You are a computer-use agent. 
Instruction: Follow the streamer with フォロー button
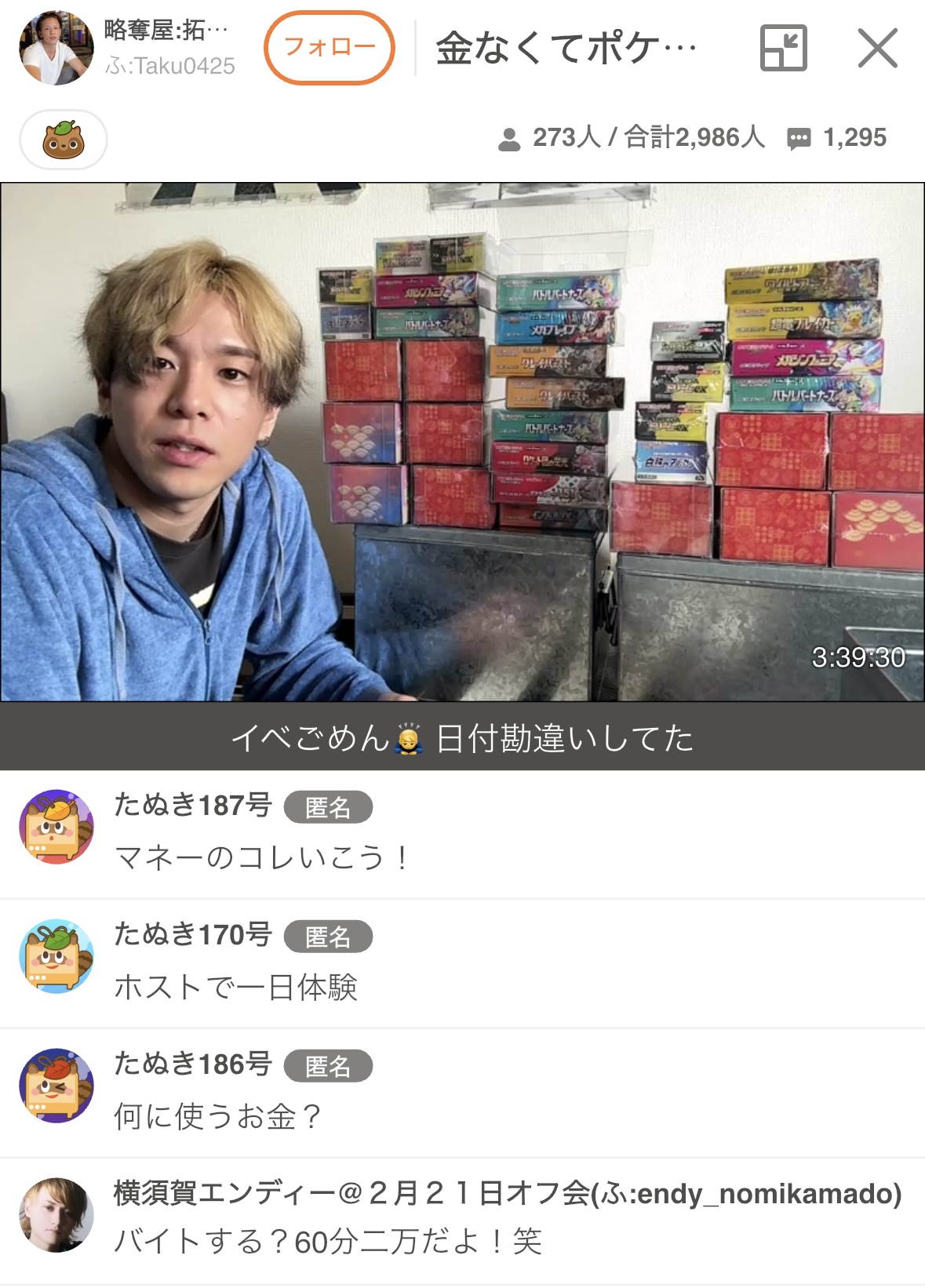[330, 48]
